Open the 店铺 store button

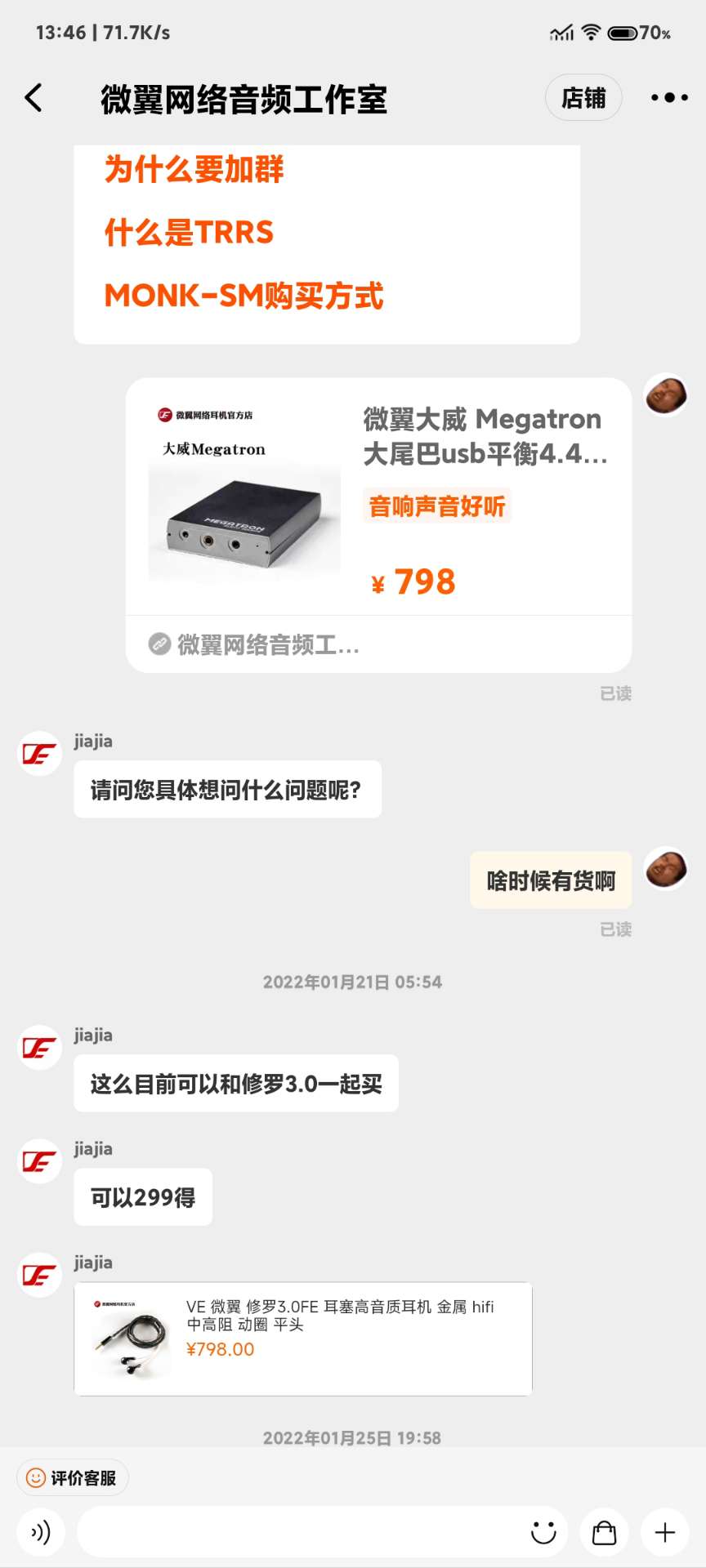583,98
